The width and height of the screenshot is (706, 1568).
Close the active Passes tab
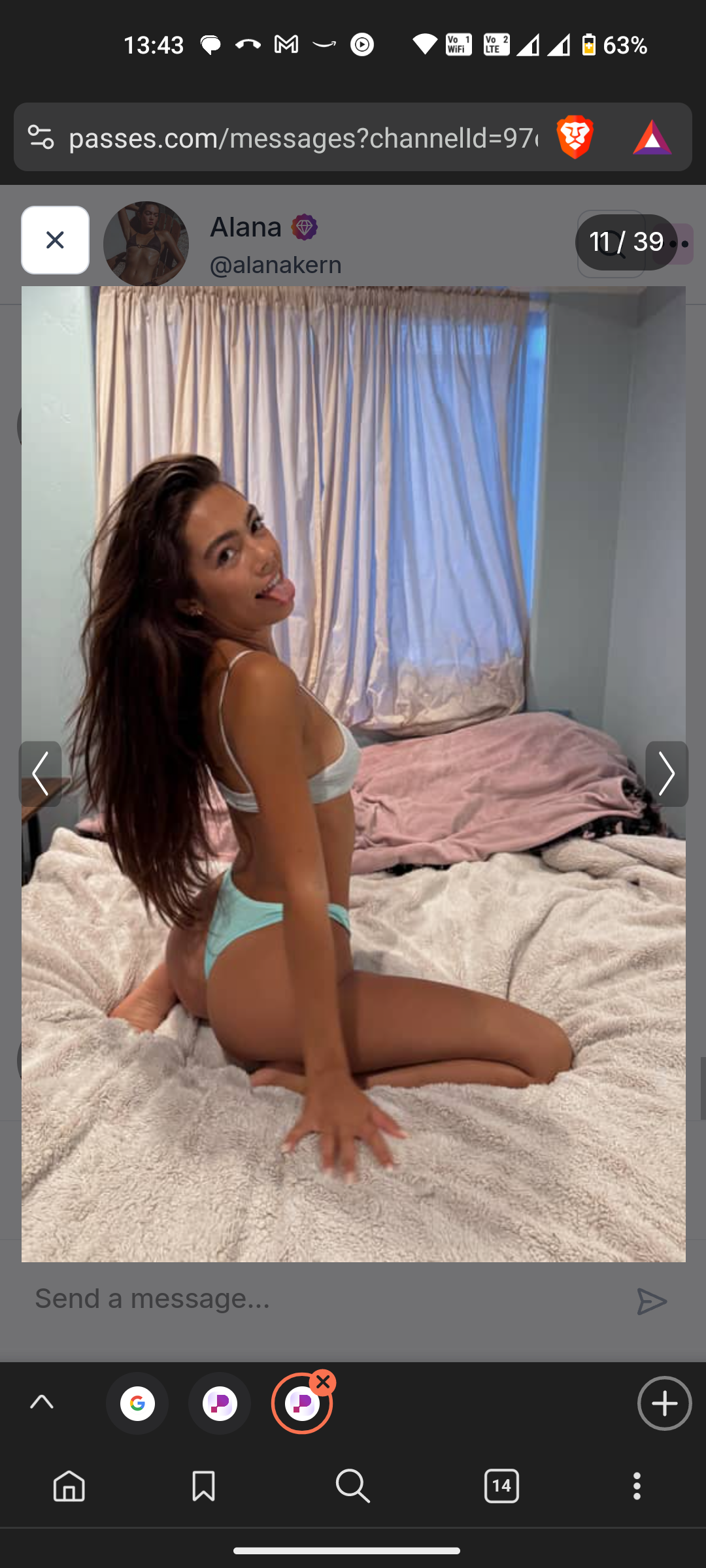323,1382
